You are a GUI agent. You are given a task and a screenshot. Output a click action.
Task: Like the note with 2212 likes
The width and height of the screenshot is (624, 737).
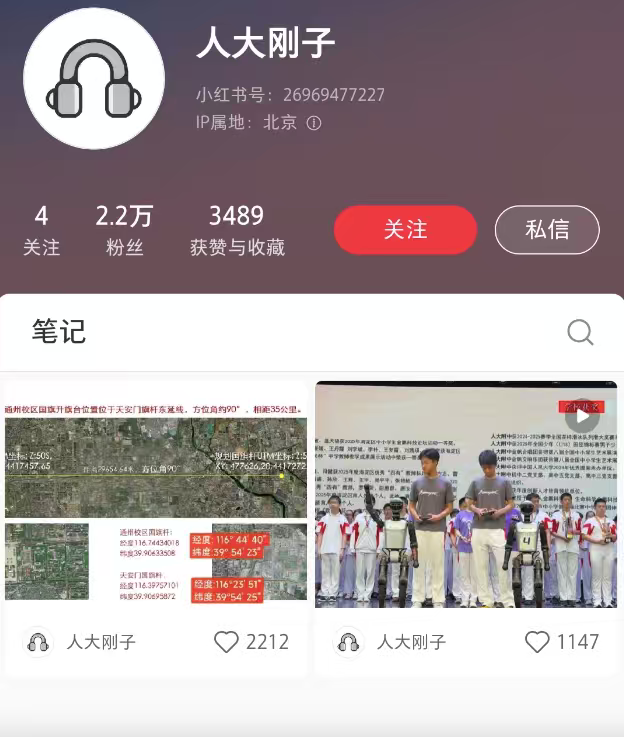pyautogui.click(x=227, y=642)
